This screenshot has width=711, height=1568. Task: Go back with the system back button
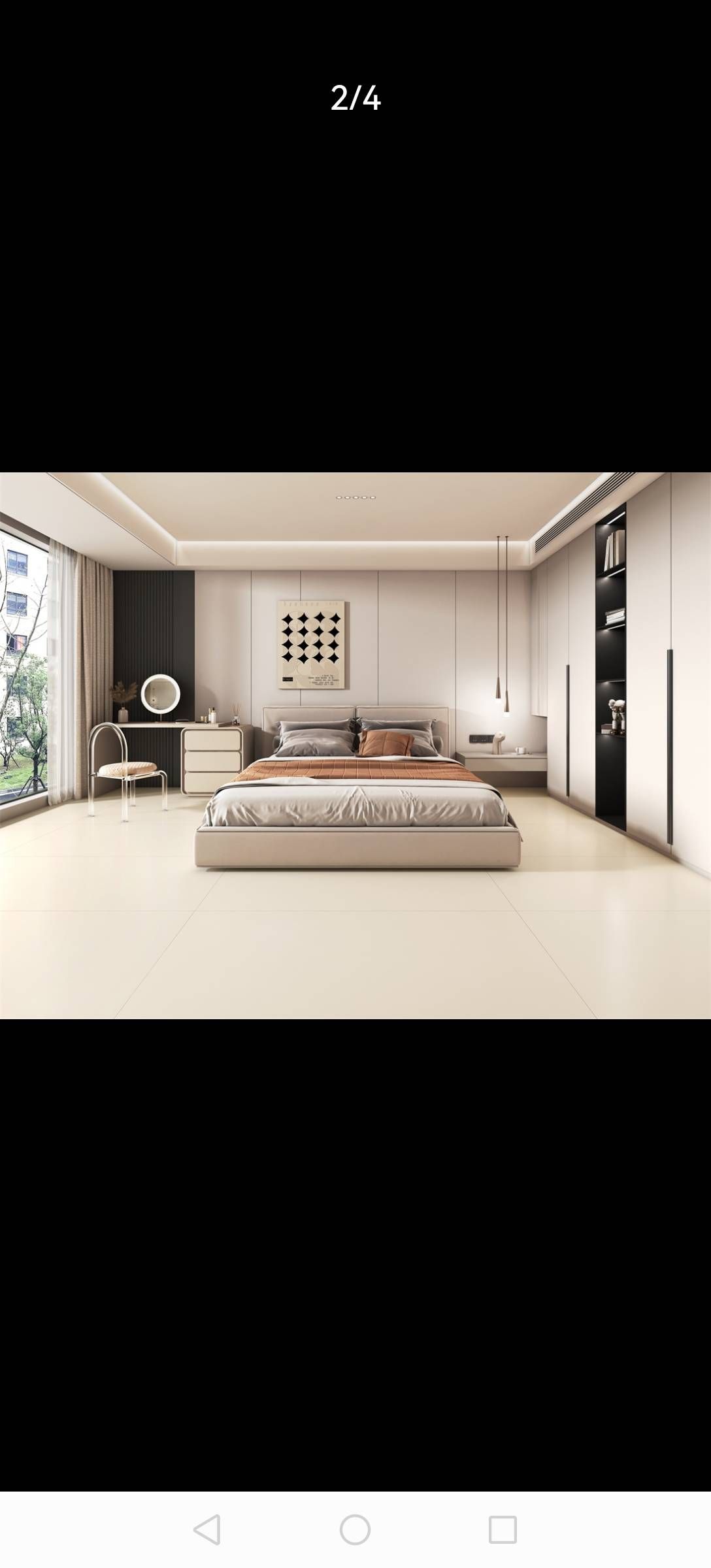coord(207,1530)
